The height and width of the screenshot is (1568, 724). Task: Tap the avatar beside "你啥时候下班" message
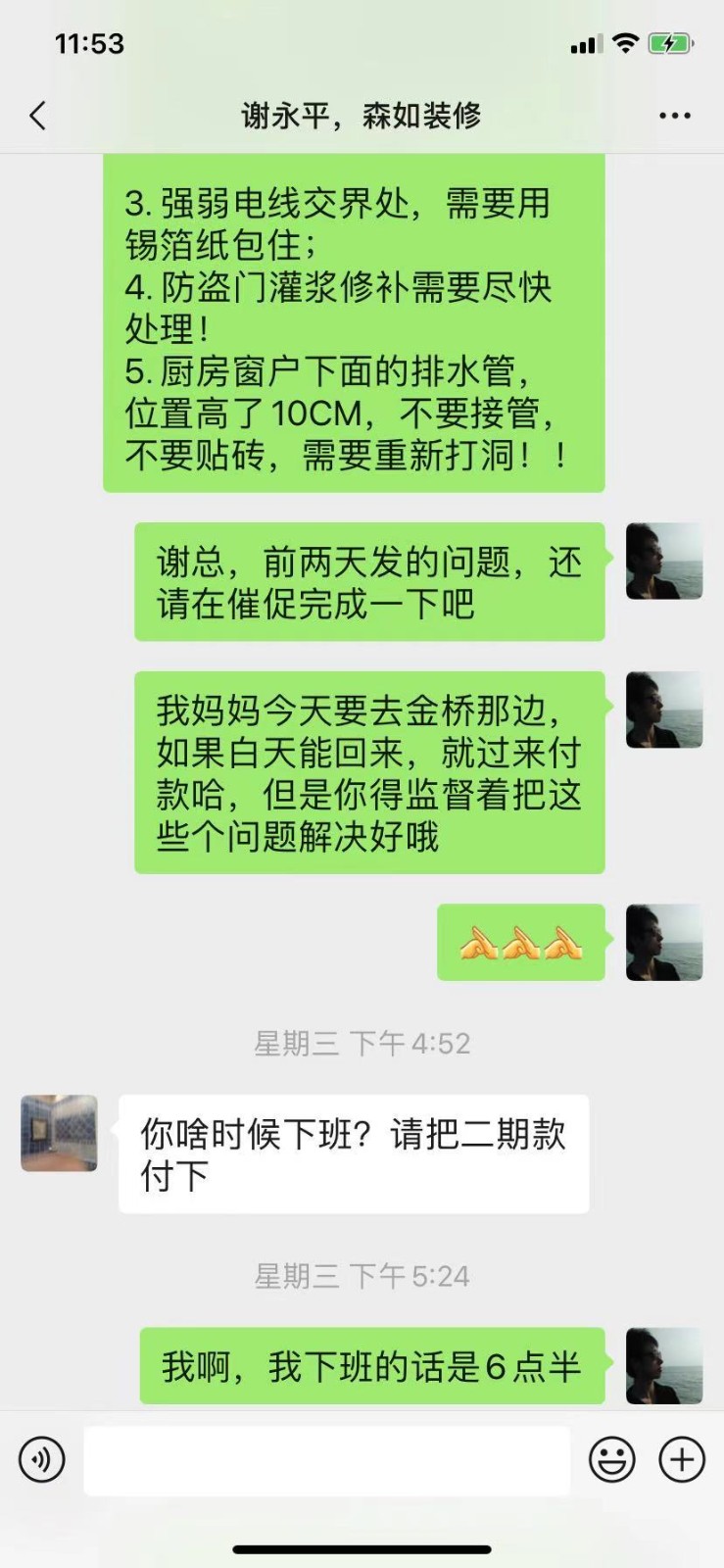59,1134
